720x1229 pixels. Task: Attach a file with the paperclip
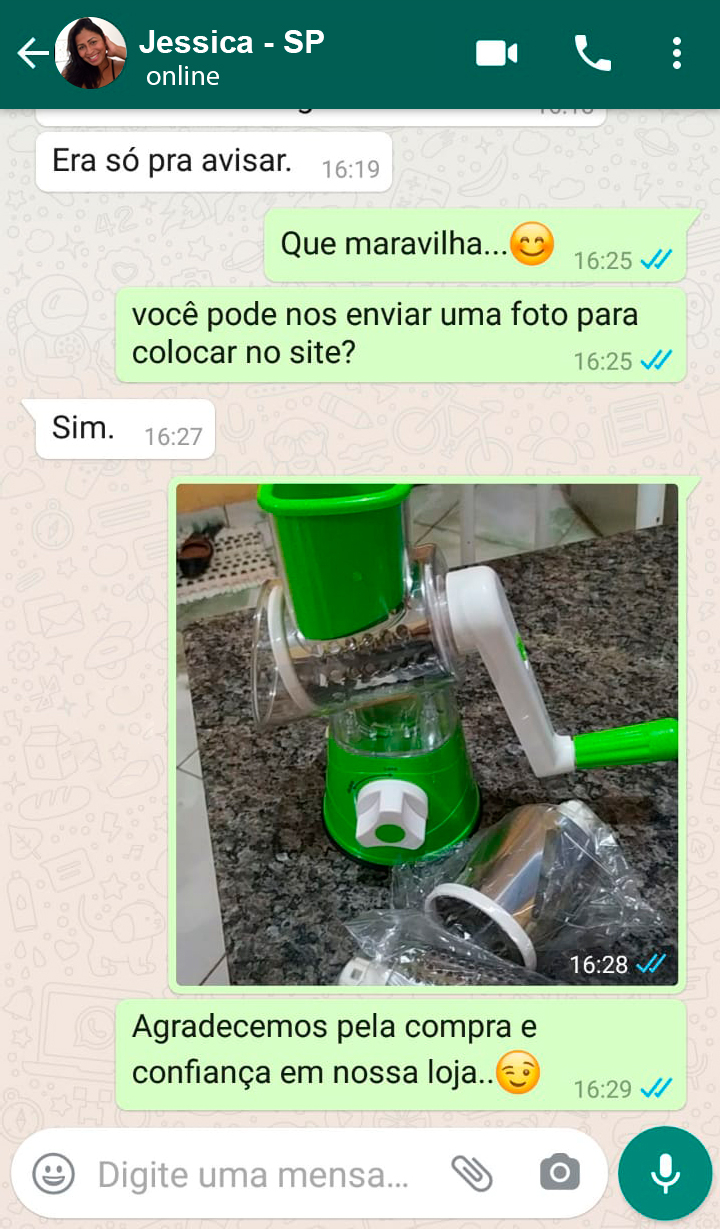(x=472, y=1173)
